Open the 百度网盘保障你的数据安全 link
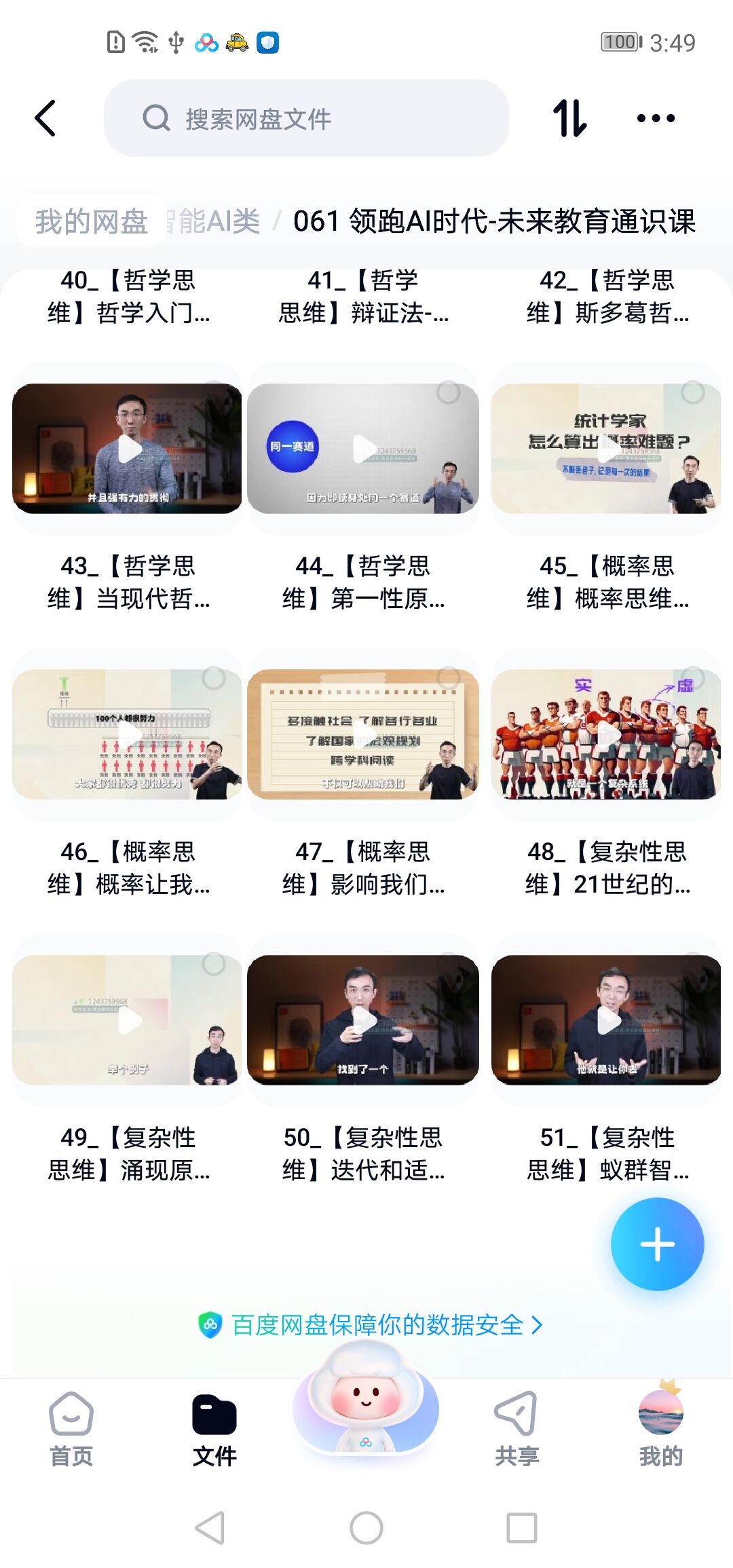The width and height of the screenshot is (733, 1568). (x=370, y=1324)
